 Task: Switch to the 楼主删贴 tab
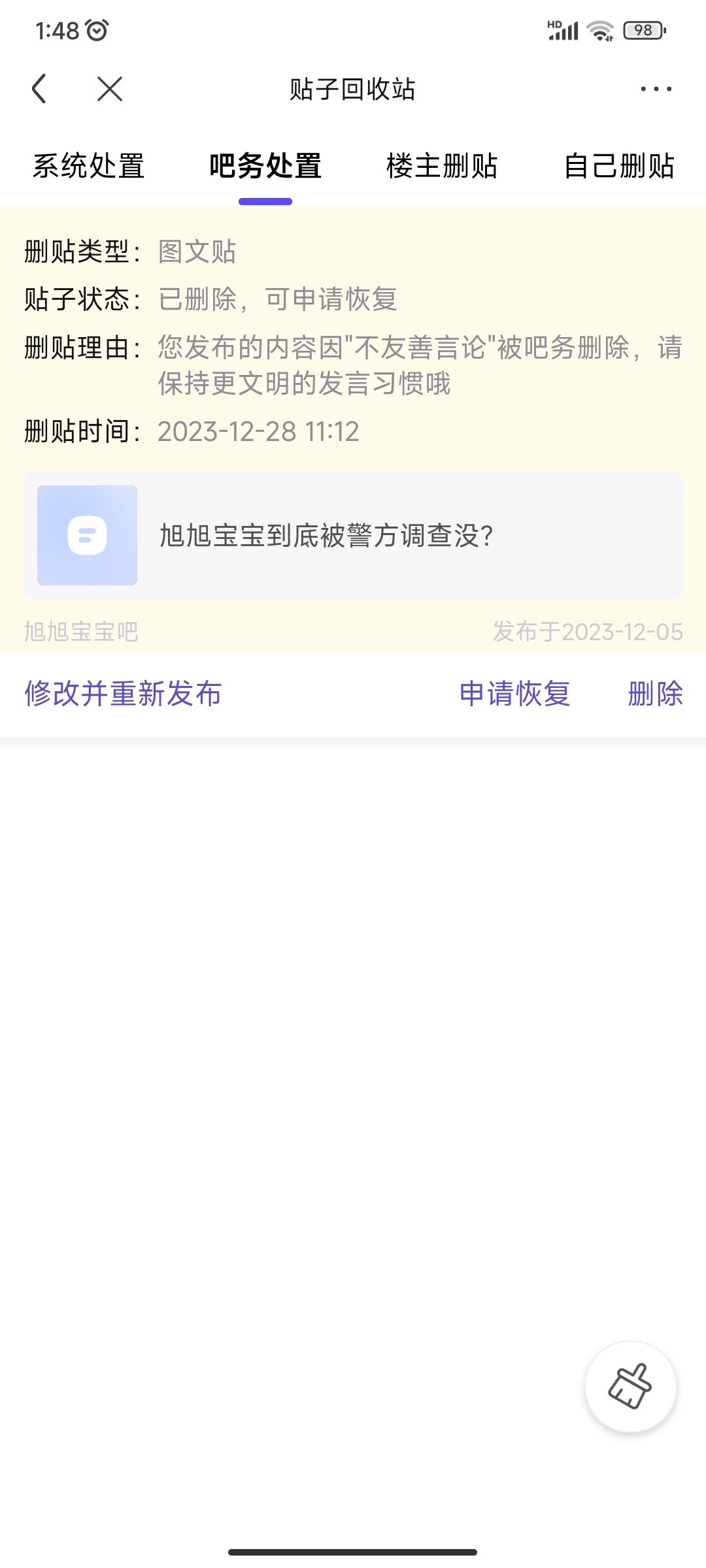click(x=442, y=166)
